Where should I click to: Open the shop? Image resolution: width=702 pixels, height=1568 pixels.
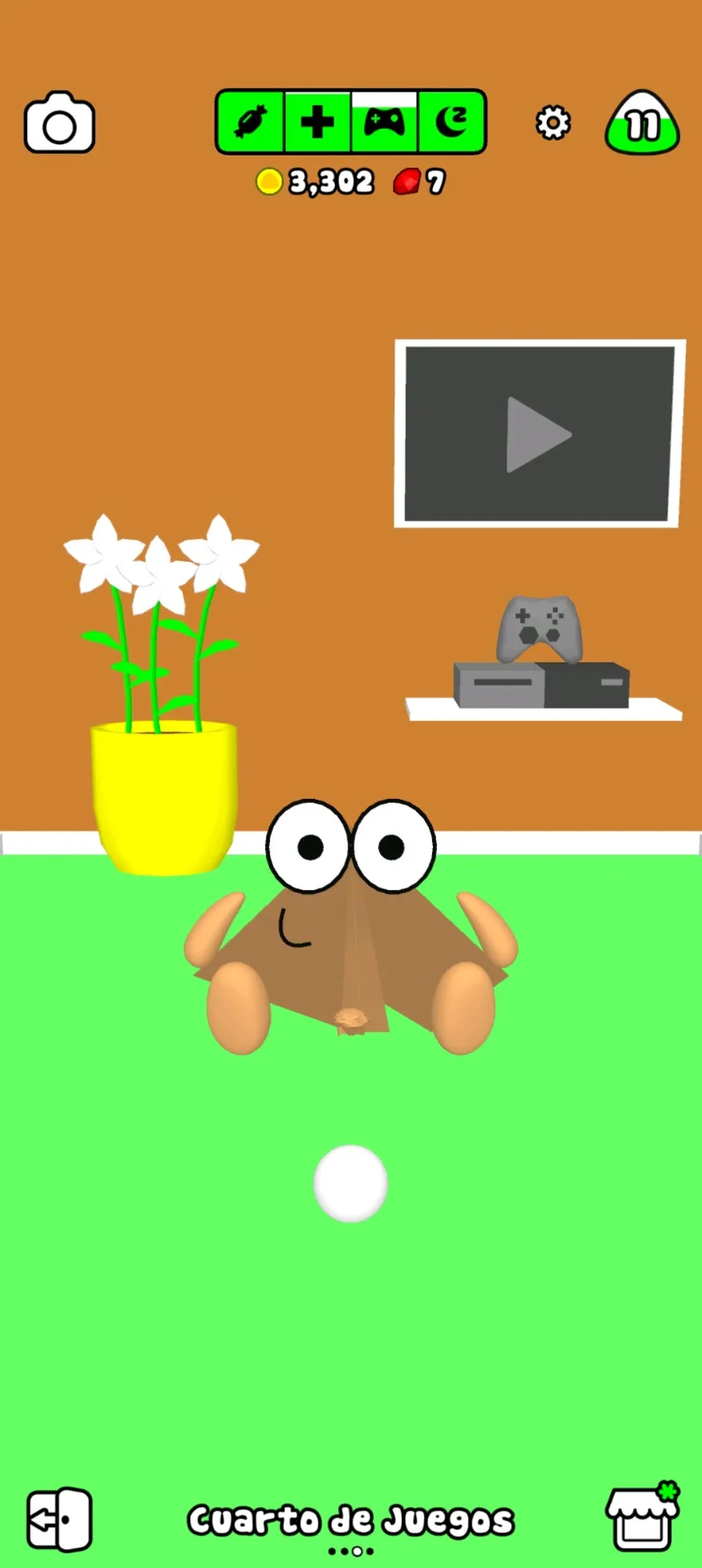[x=642, y=1516]
